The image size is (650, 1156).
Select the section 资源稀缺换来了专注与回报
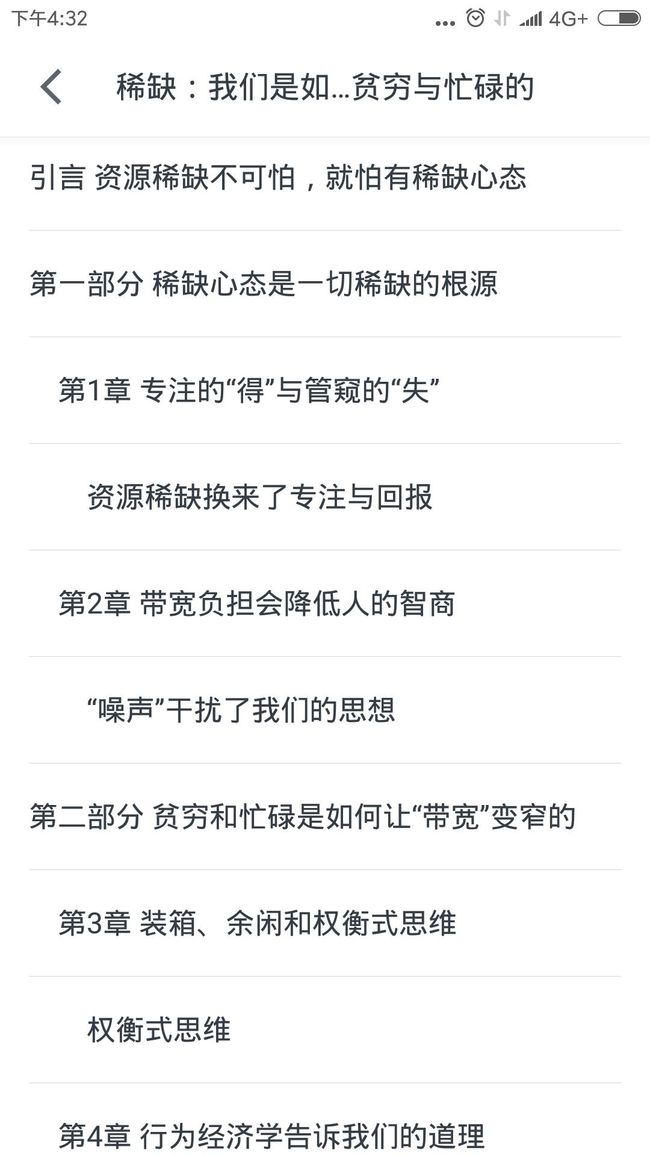tap(325, 497)
